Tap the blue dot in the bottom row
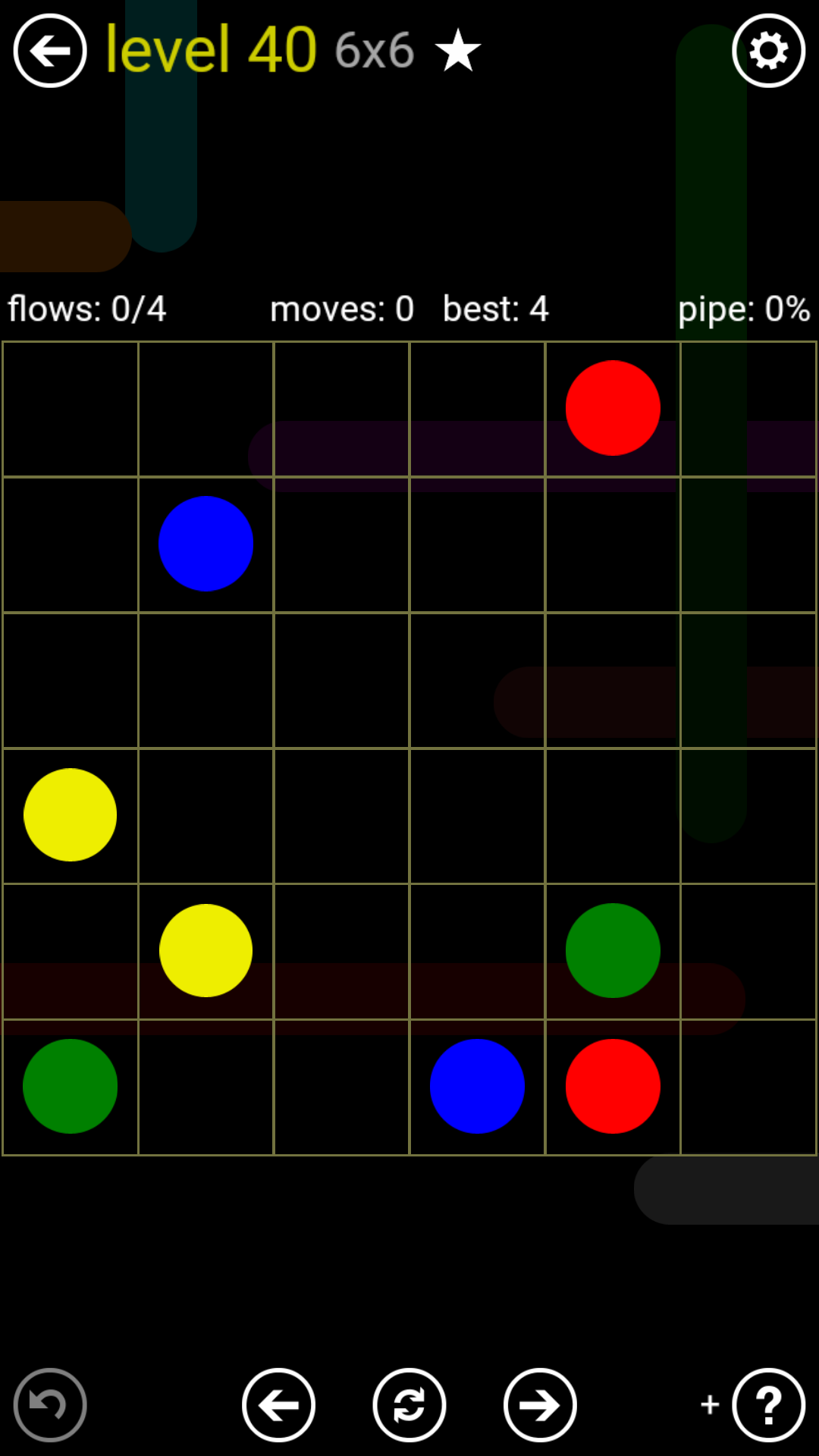 477,1086
